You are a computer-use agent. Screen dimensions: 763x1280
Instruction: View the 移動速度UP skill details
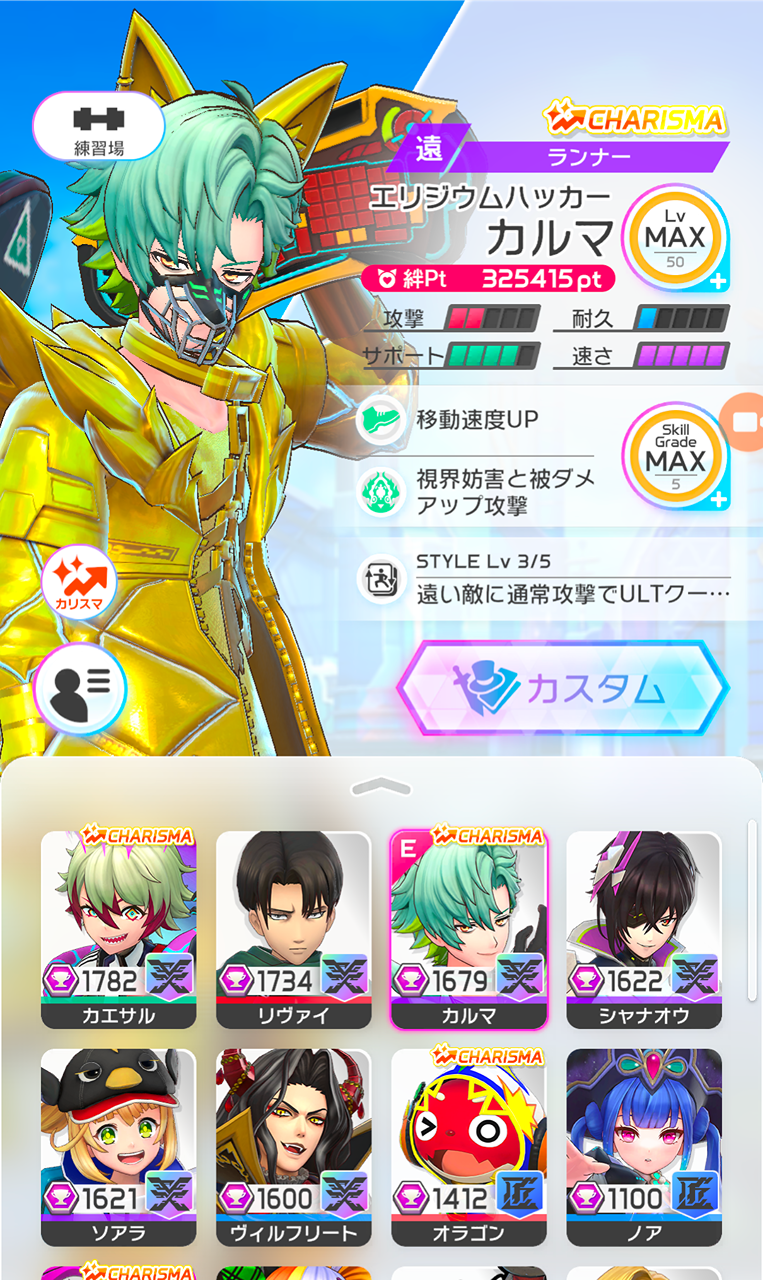click(476, 421)
